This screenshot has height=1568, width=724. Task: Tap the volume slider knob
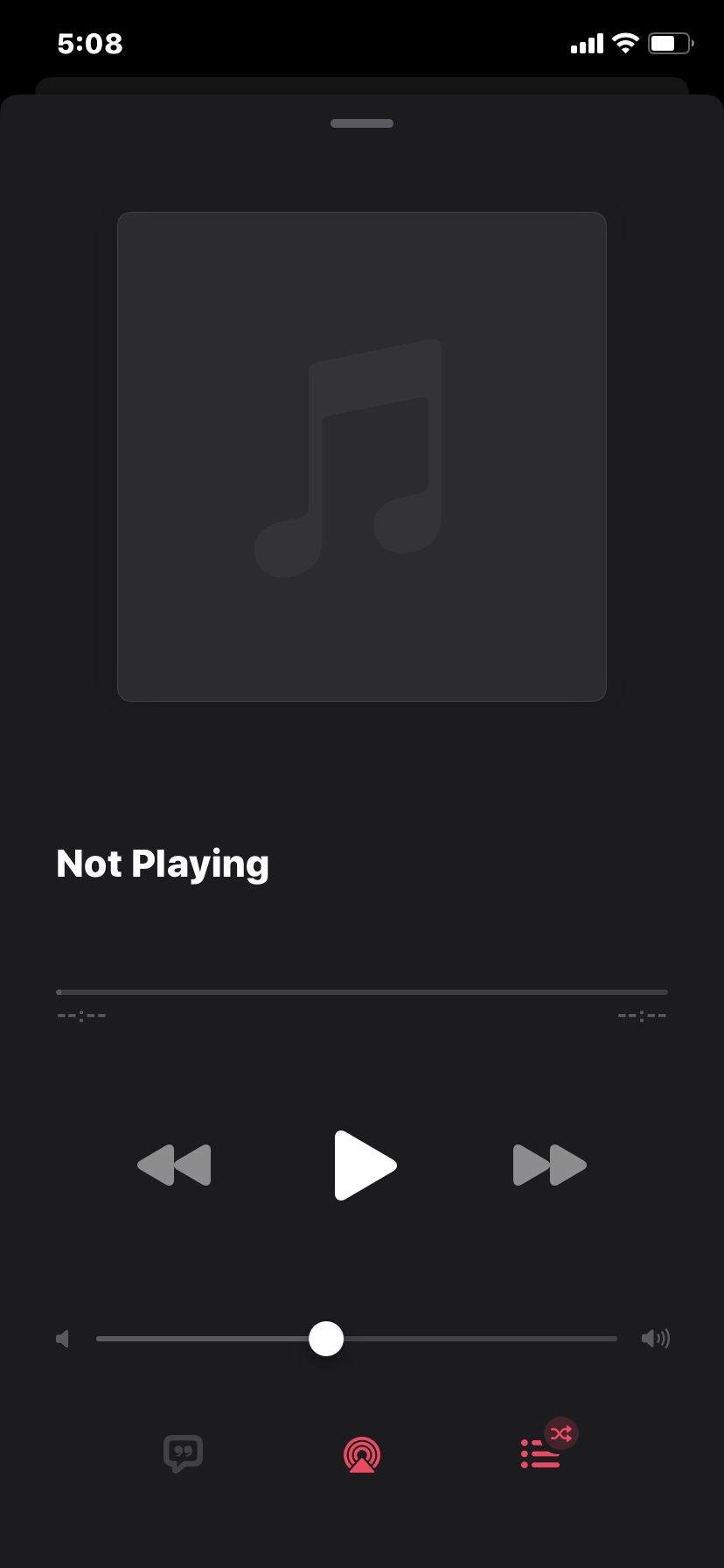pyautogui.click(x=326, y=1338)
